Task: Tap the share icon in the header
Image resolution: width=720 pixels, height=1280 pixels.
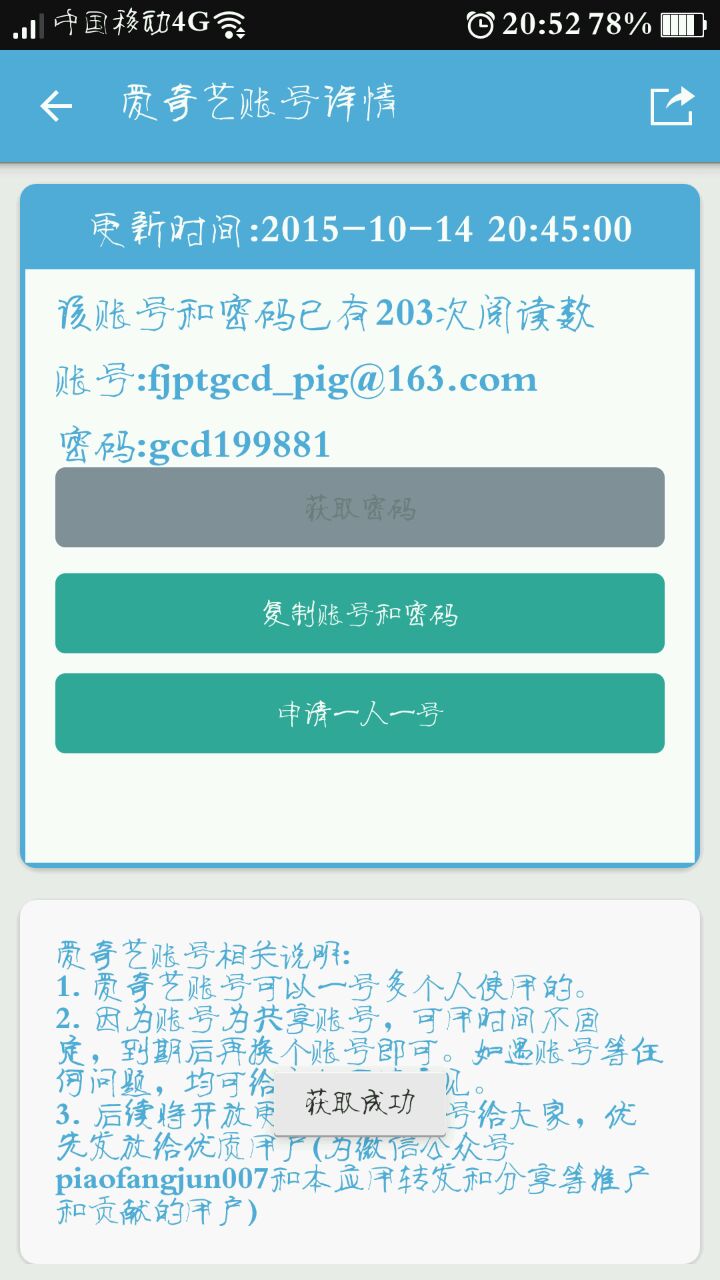Action: pyautogui.click(x=671, y=106)
